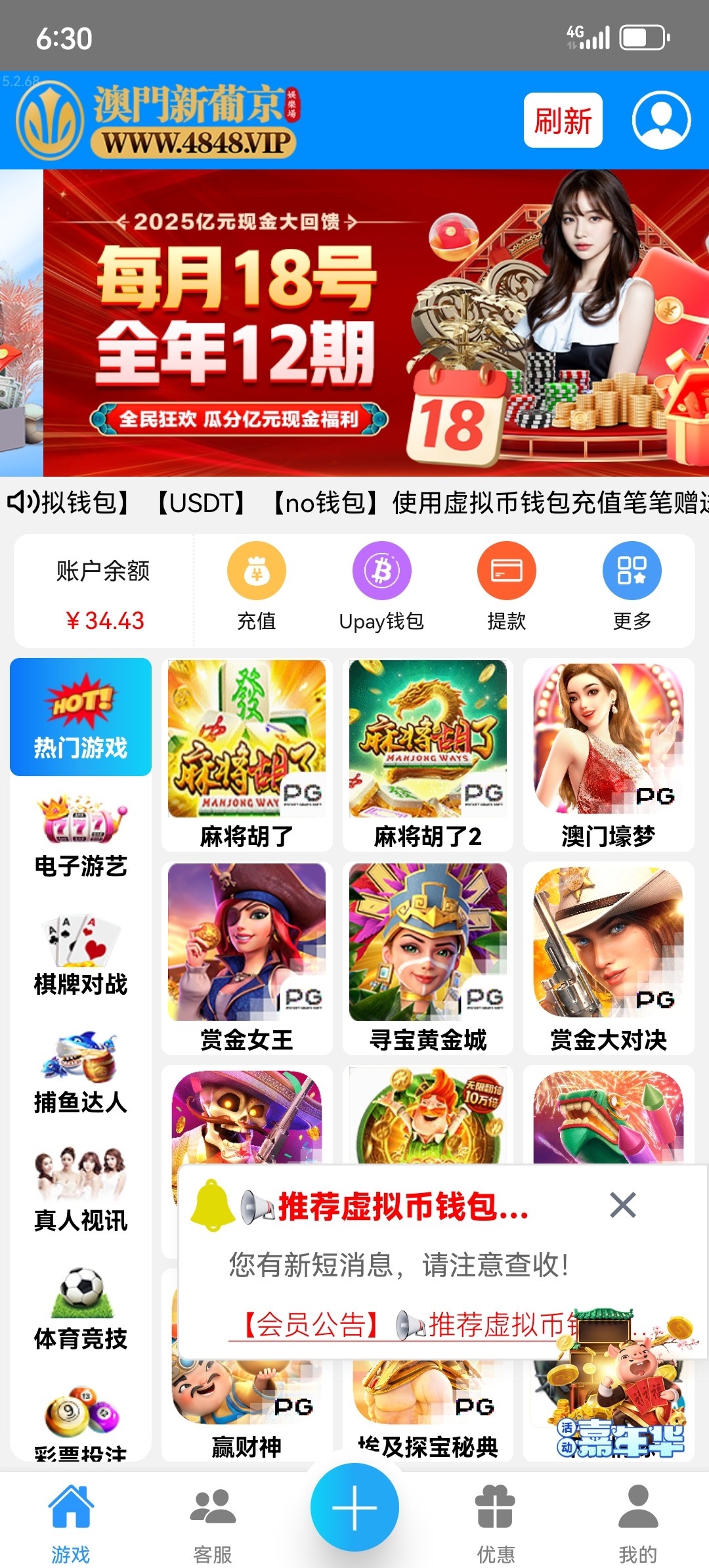Open user profile avatar icon
This screenshot has width=709, height=1568.
coord(660,121)
